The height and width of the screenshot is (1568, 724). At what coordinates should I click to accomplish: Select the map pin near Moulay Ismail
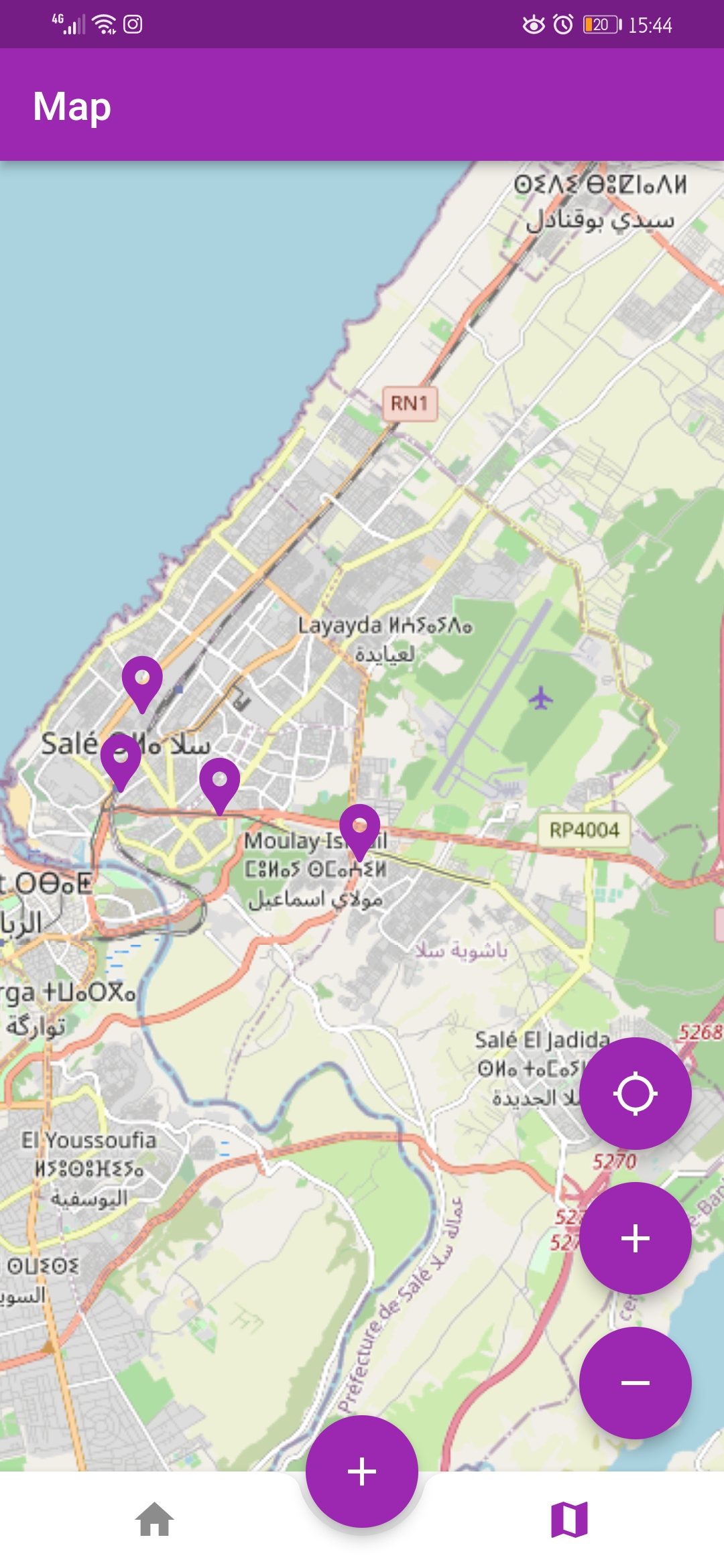(x=359, y=828)
